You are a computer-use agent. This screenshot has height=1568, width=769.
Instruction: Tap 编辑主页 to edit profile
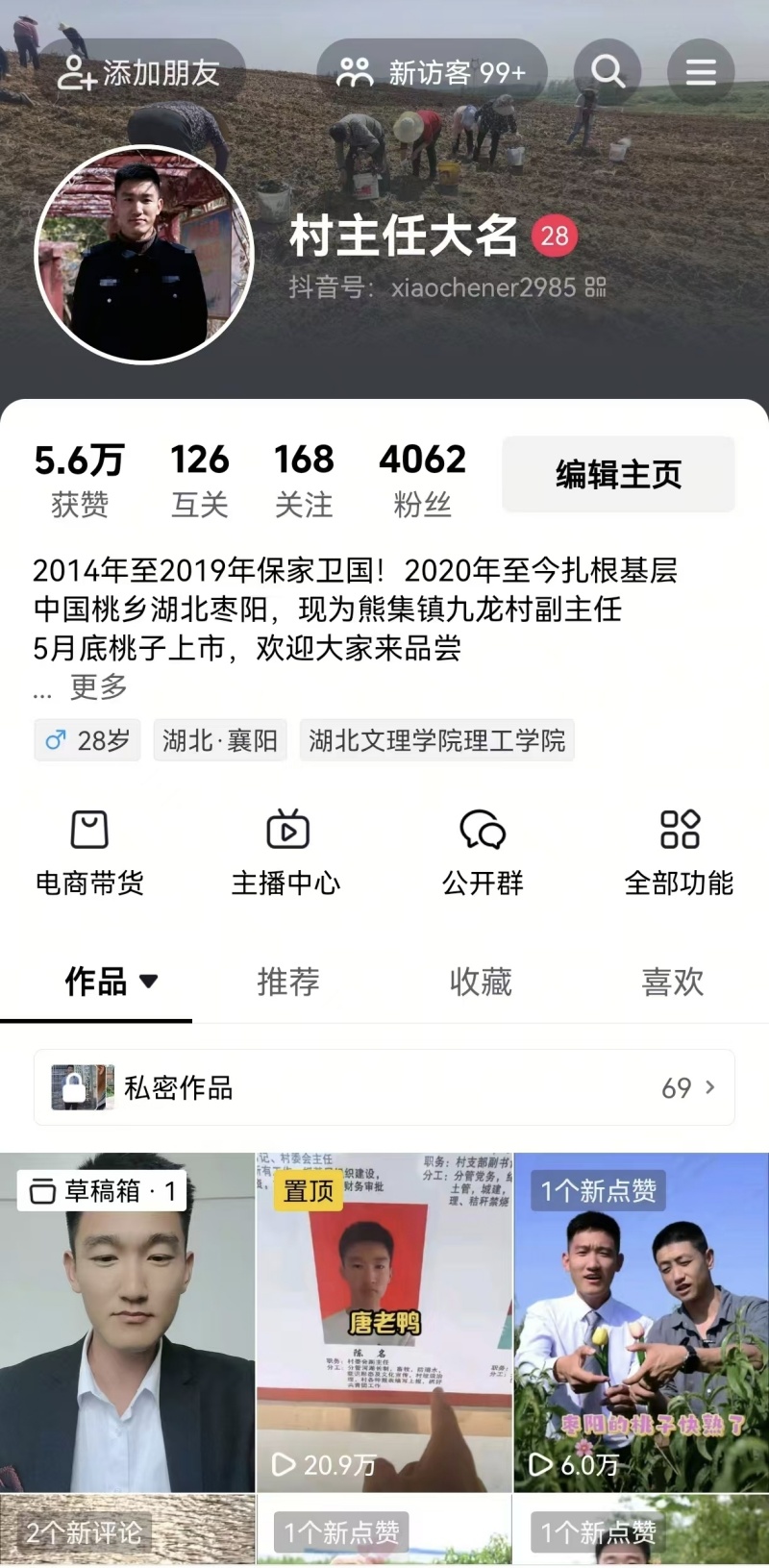click(x=618, y=474)
